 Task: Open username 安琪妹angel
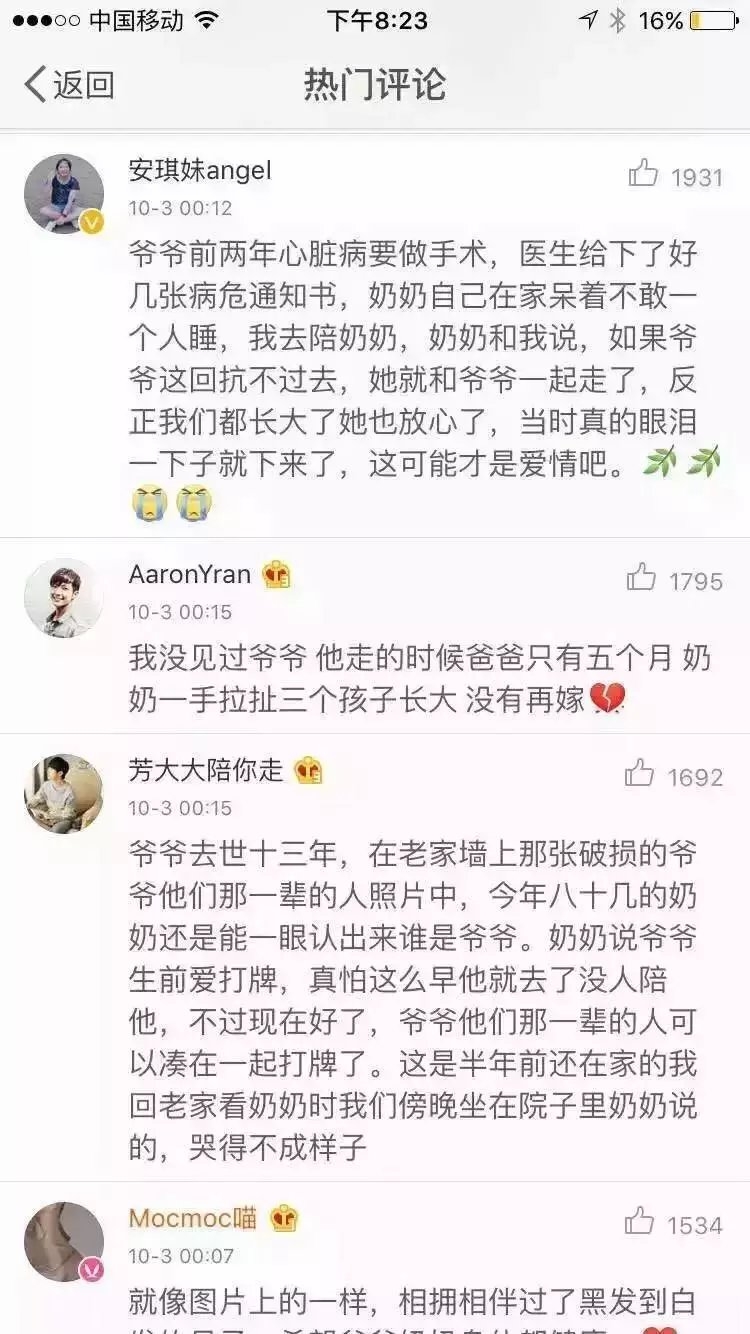coord(200,171)
